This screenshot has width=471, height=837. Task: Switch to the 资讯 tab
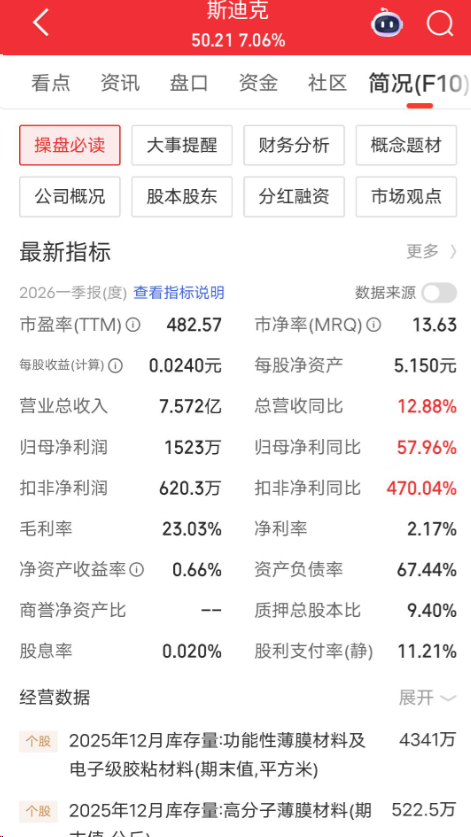120,84
